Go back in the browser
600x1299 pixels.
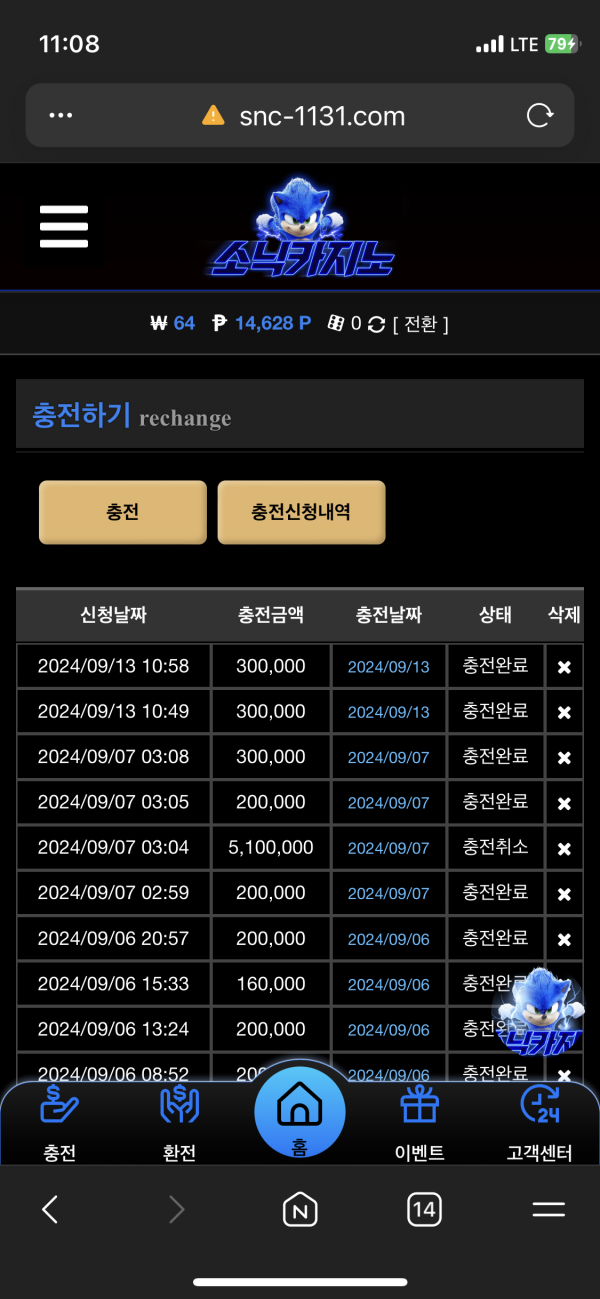pos(50,1210)
